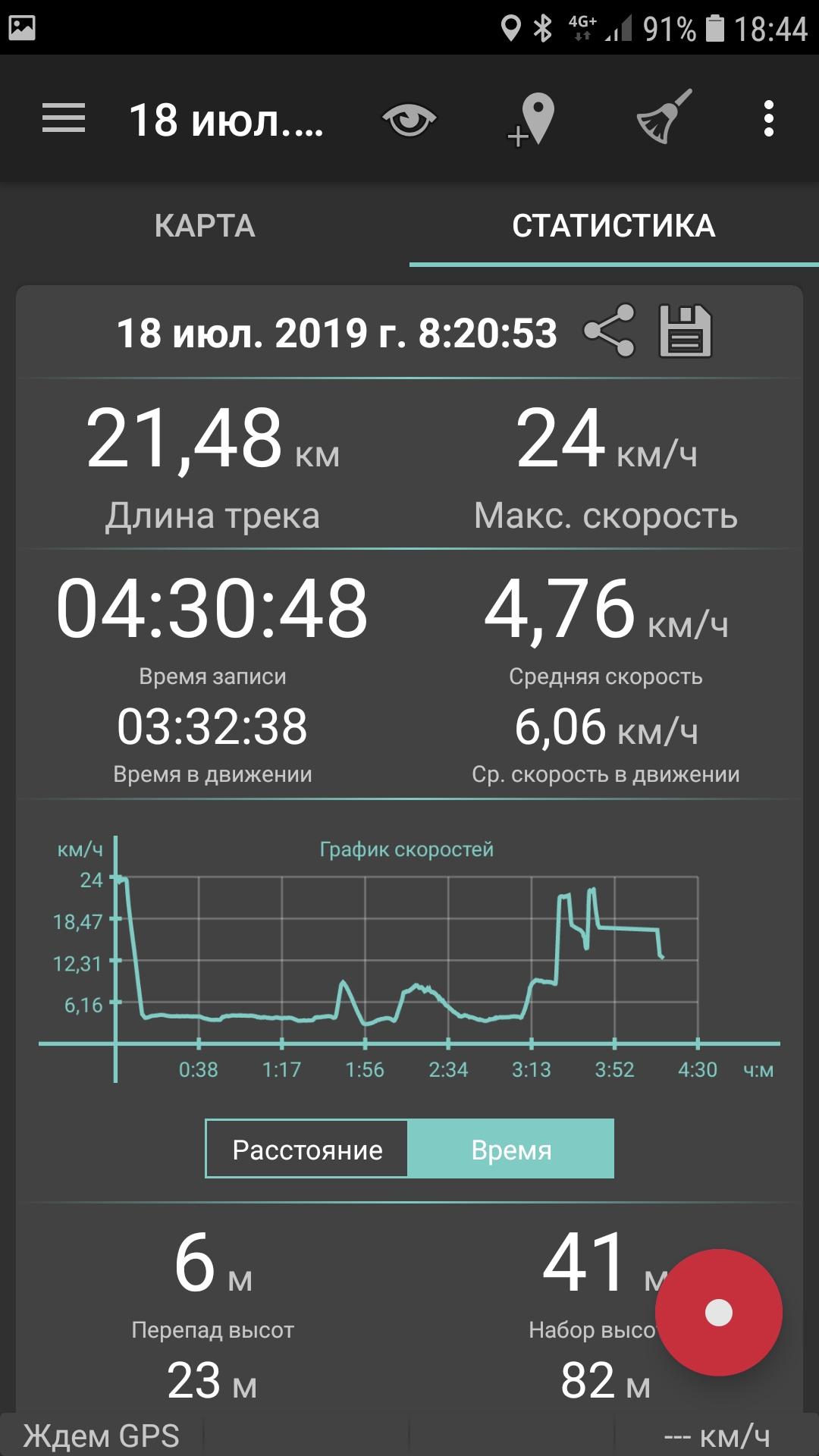Select Время for the speed graph
Image resolution: width=819 pixels, height=1456 pixels.
tap(511, 1149)
